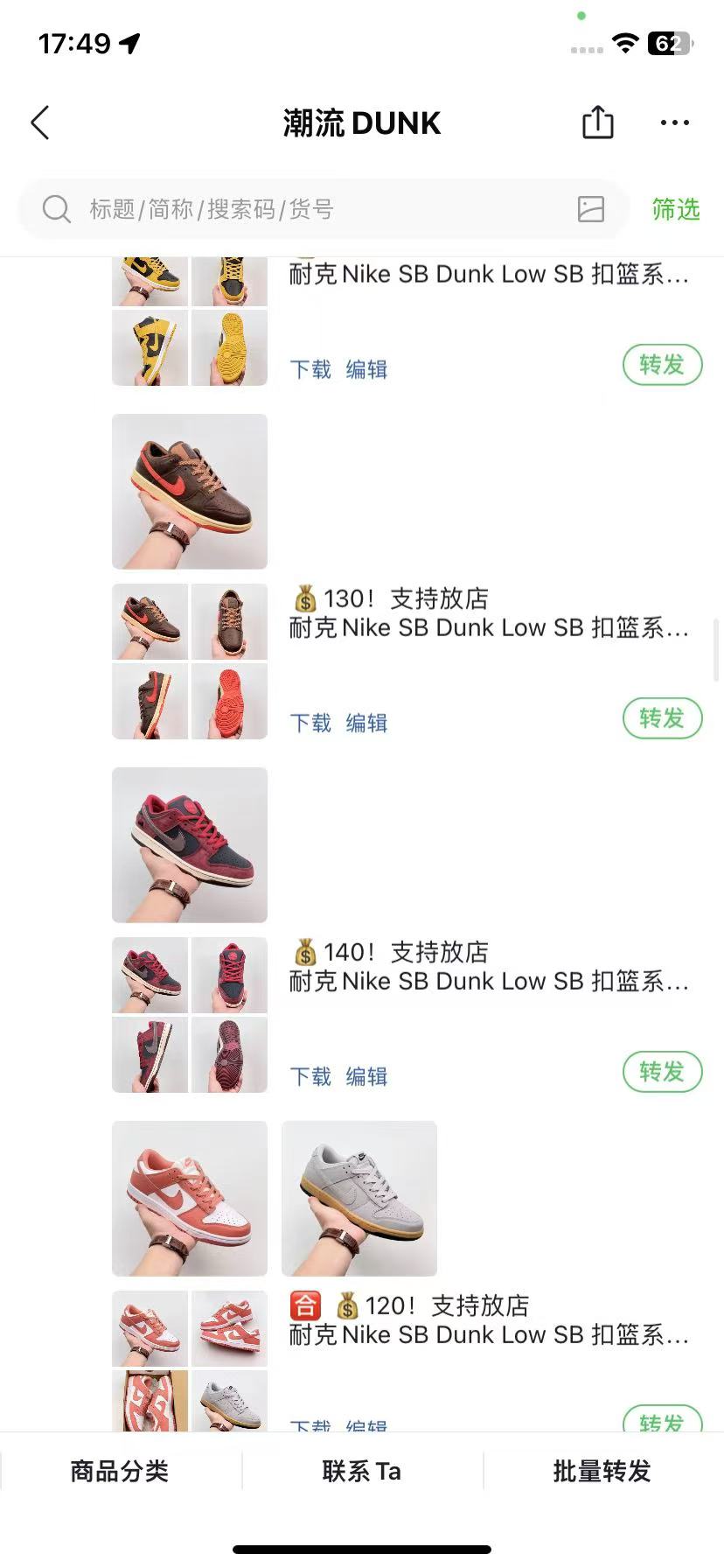This screenshot has width=724, height=1568.
Task: Tap the search field for 标题/简称/搜索码/货号
Action: coord(324,209)
